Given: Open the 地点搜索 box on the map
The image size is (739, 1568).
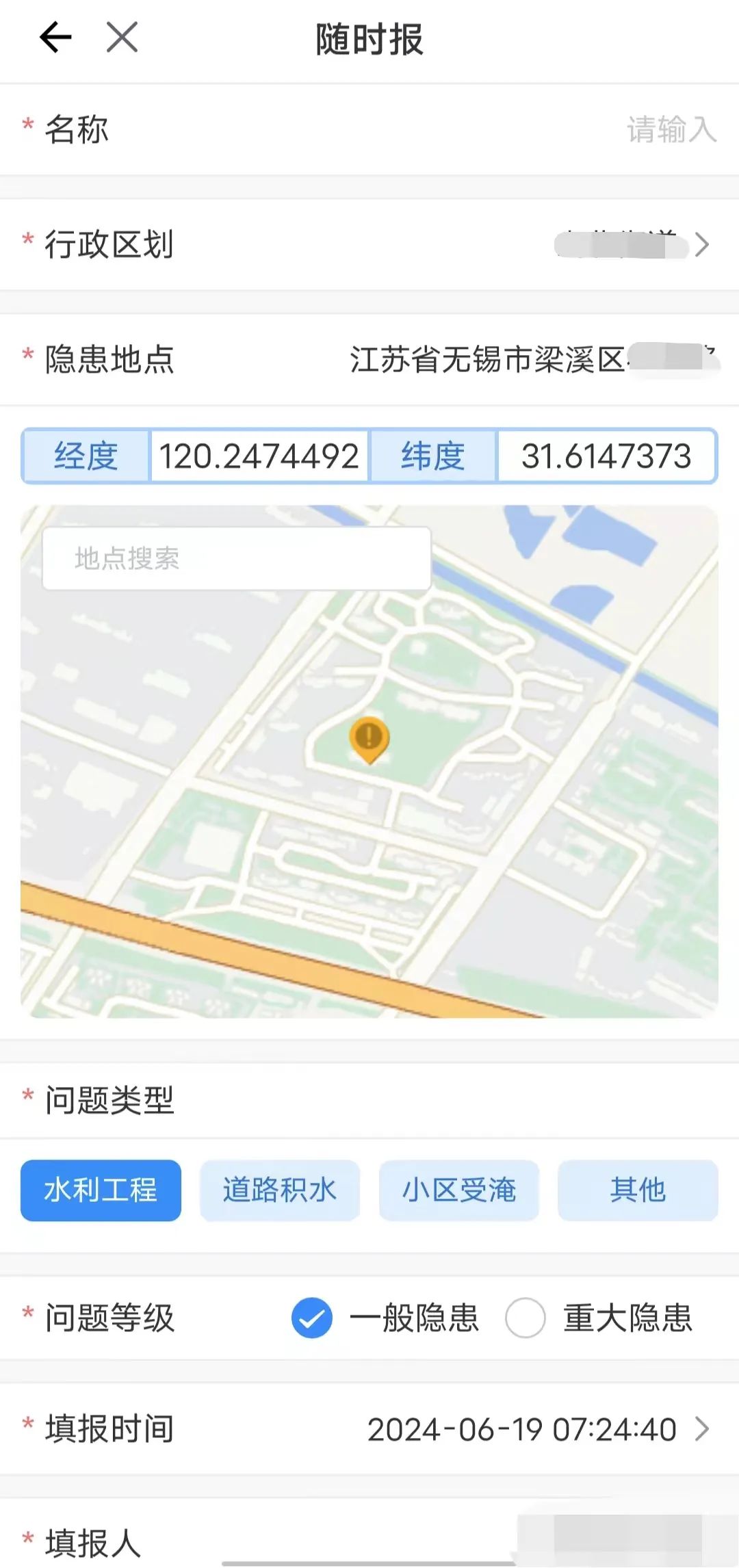Looking at the screenshot, I should [x=237, y=559].
